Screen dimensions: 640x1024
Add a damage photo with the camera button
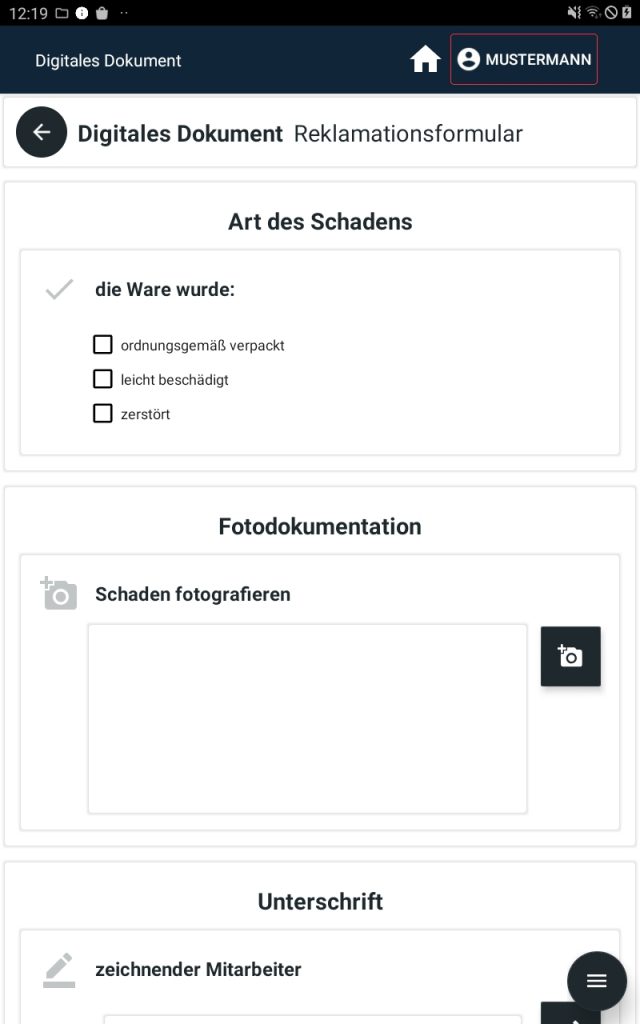pyautogui.click(x=570, y=656)
